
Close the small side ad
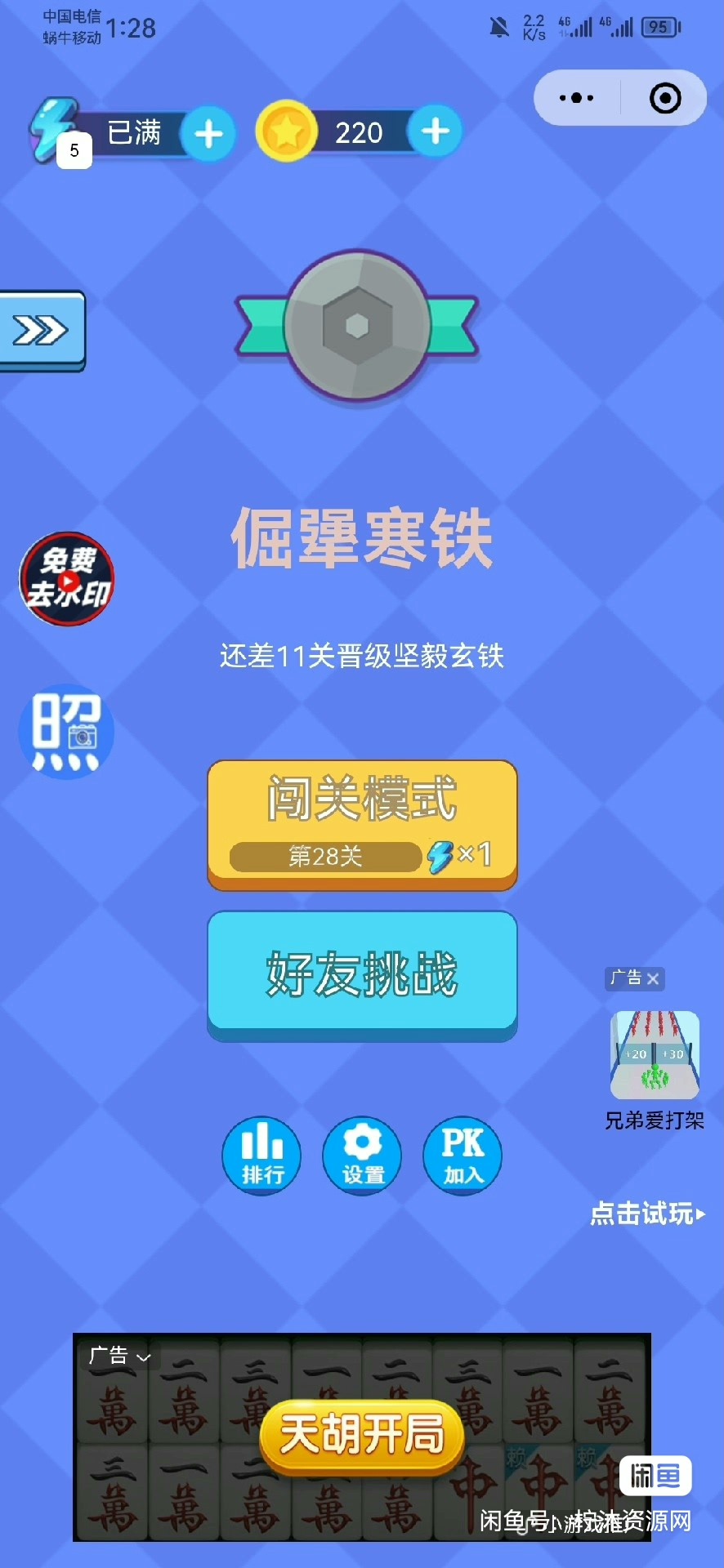pyautogui.click(x=653, y=978)
